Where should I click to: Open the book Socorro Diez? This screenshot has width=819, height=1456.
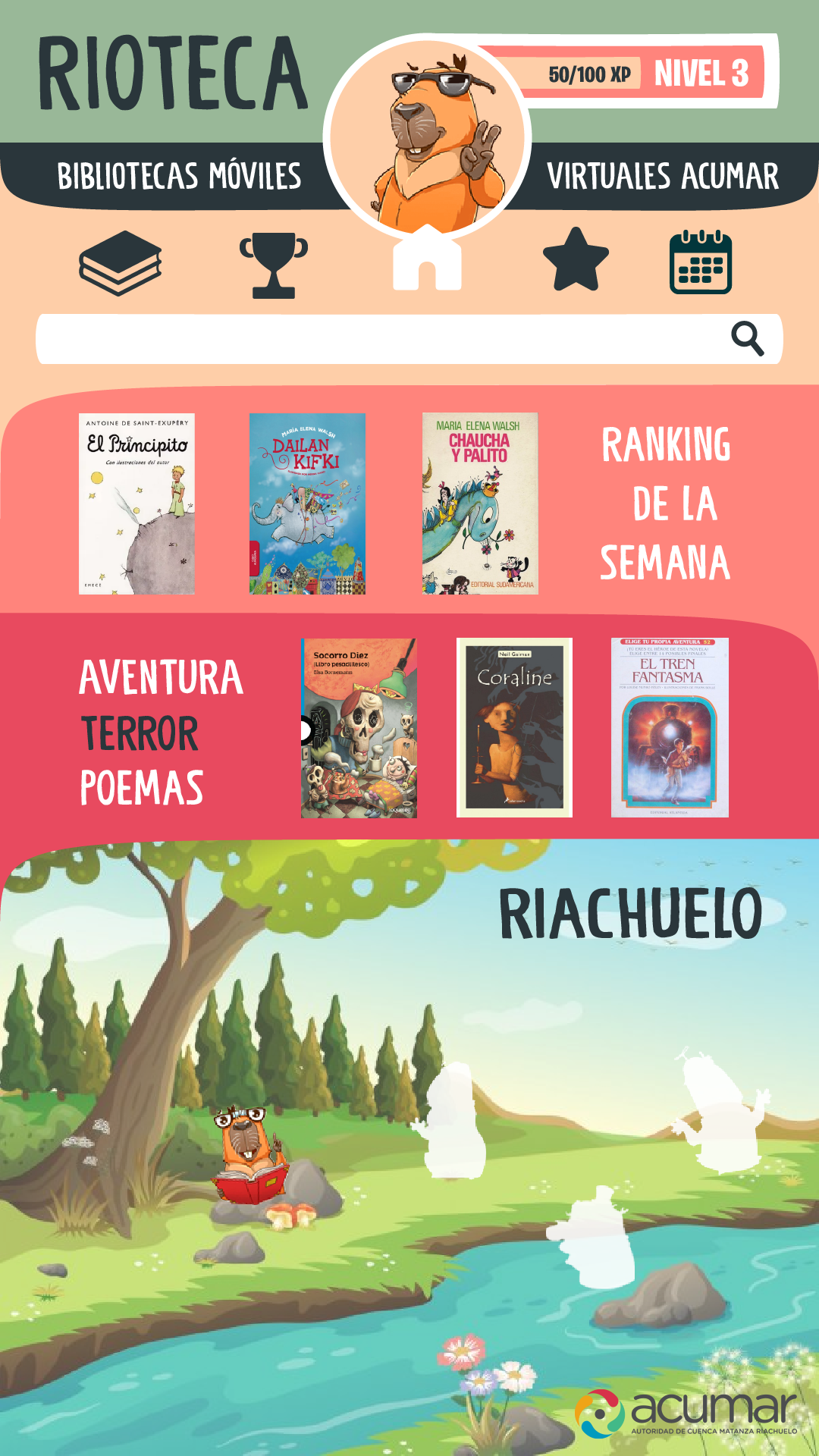[359, 728]
